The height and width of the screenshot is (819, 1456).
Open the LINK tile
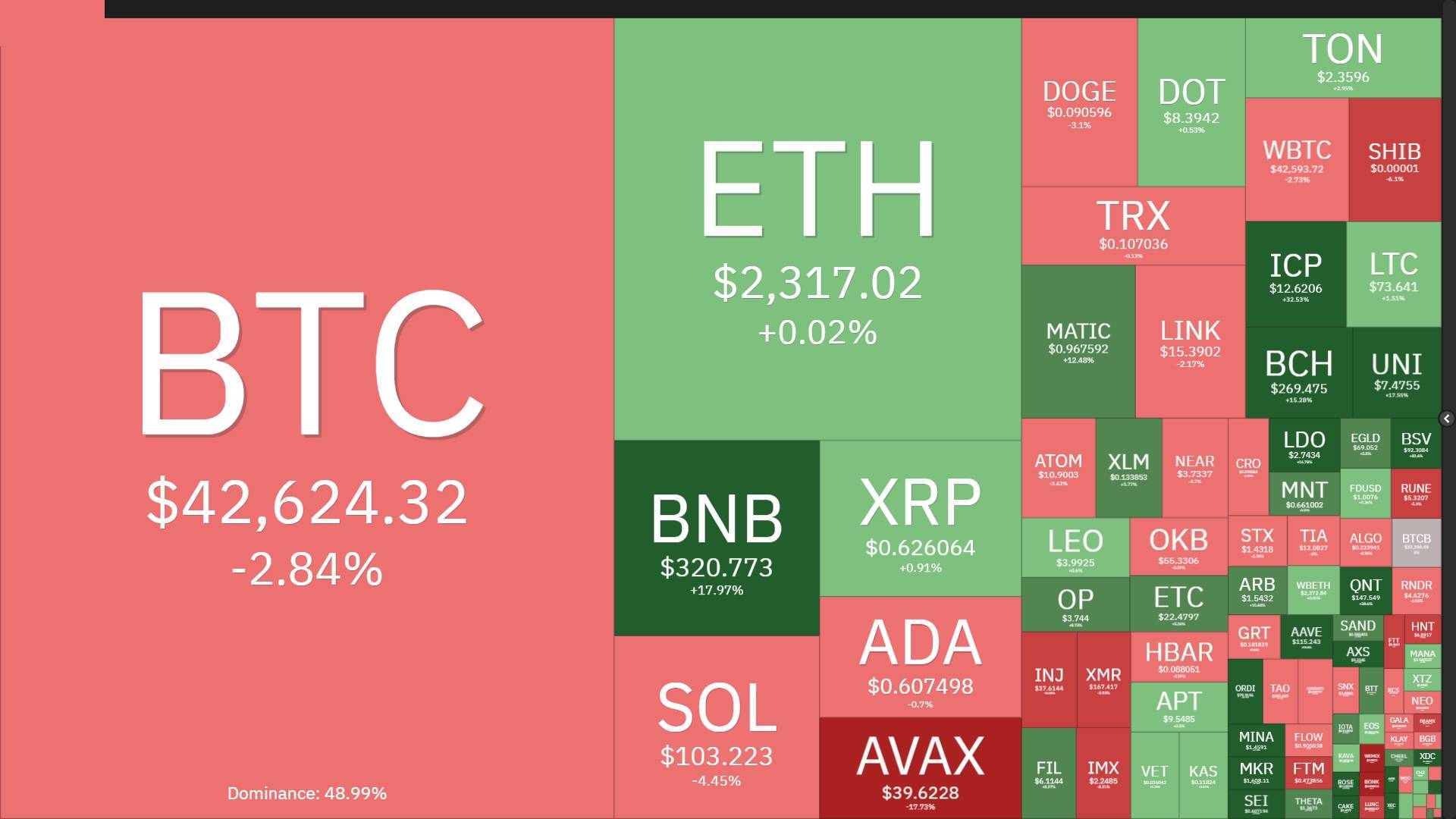[1190, 341]
